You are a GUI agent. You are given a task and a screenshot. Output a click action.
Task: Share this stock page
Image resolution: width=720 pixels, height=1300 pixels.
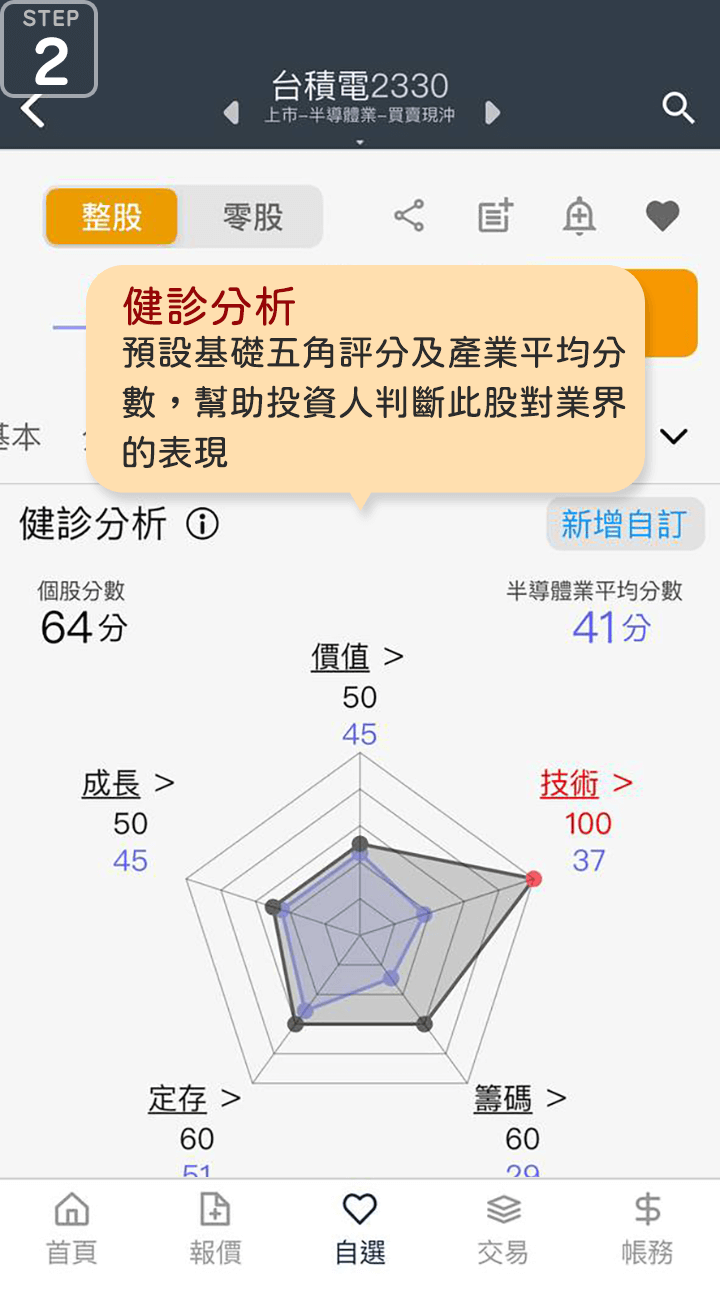coord(408,216)
